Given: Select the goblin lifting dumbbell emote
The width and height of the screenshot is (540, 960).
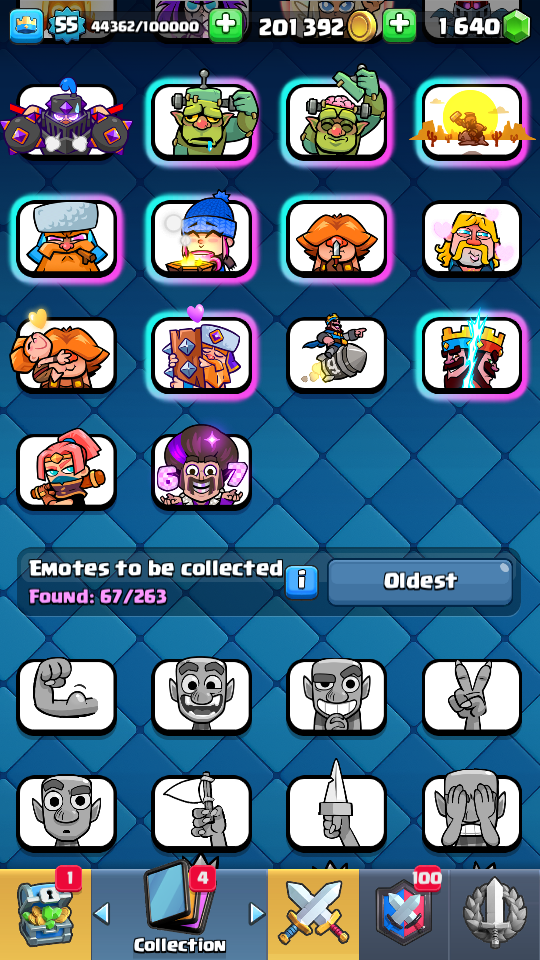Looking at the screenshot, I should pyautogui.click(x=201, y=120).
